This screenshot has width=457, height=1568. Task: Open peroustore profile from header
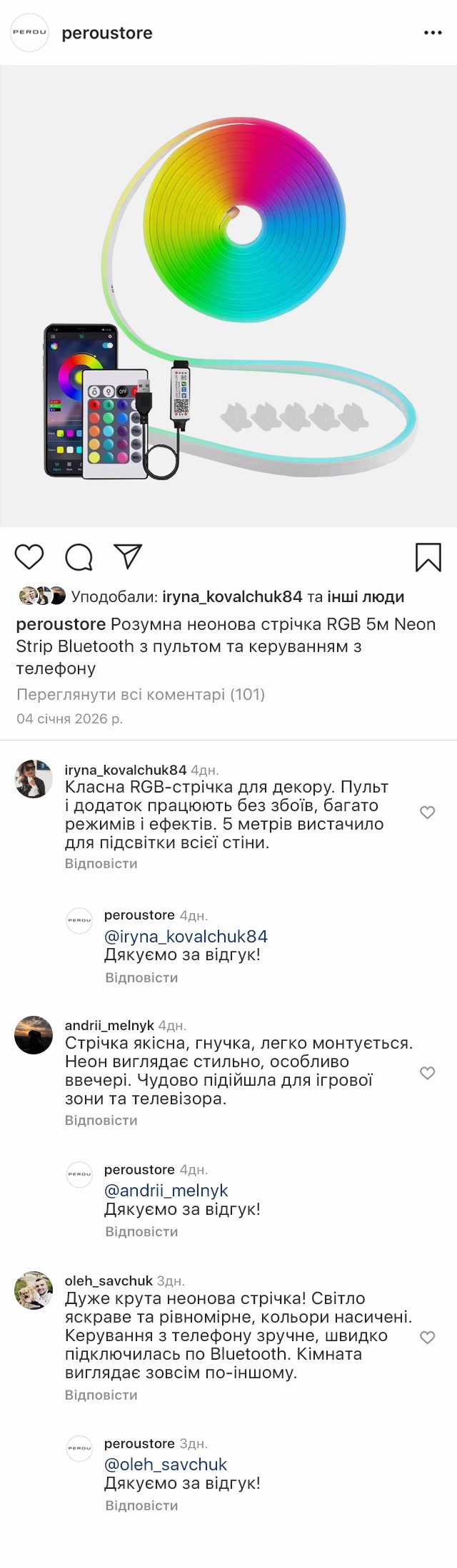[x=106, y=33]
